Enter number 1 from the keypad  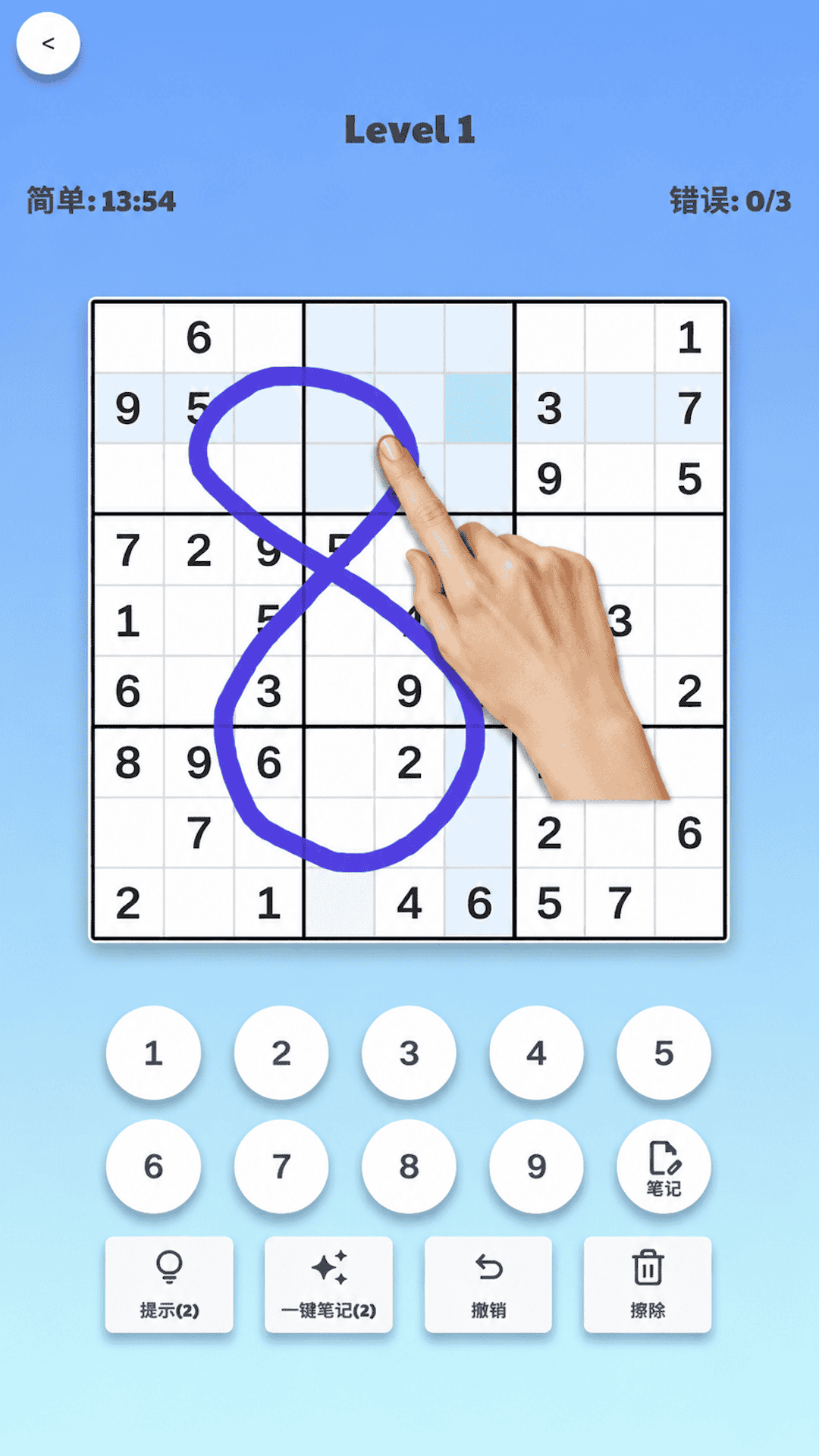click(153, 1053)
